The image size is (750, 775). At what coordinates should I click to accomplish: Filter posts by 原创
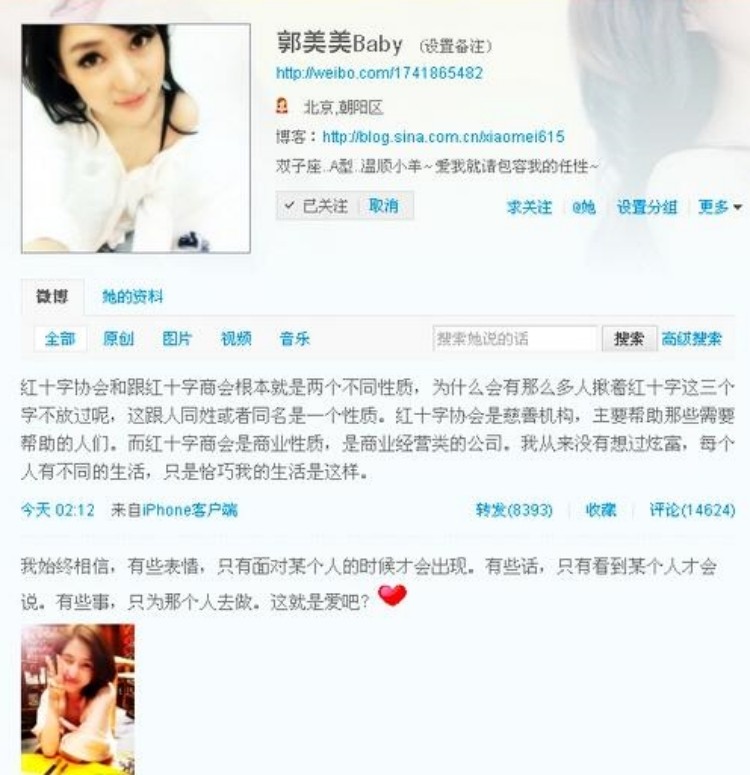118,339
